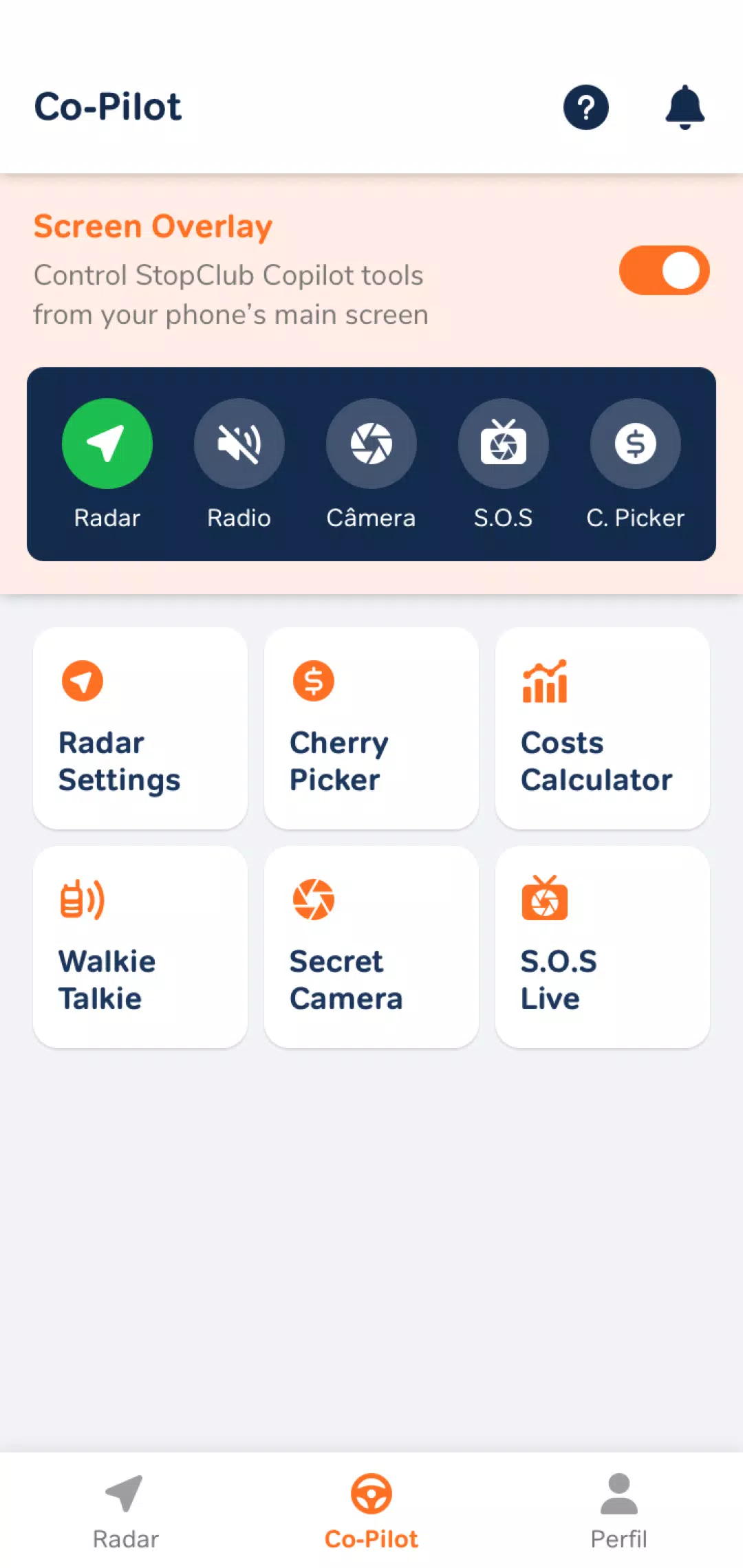Enable the C. Picker overlay button
The height and width of the screenshot is (1568, 743).
click(x=635, y=444)
